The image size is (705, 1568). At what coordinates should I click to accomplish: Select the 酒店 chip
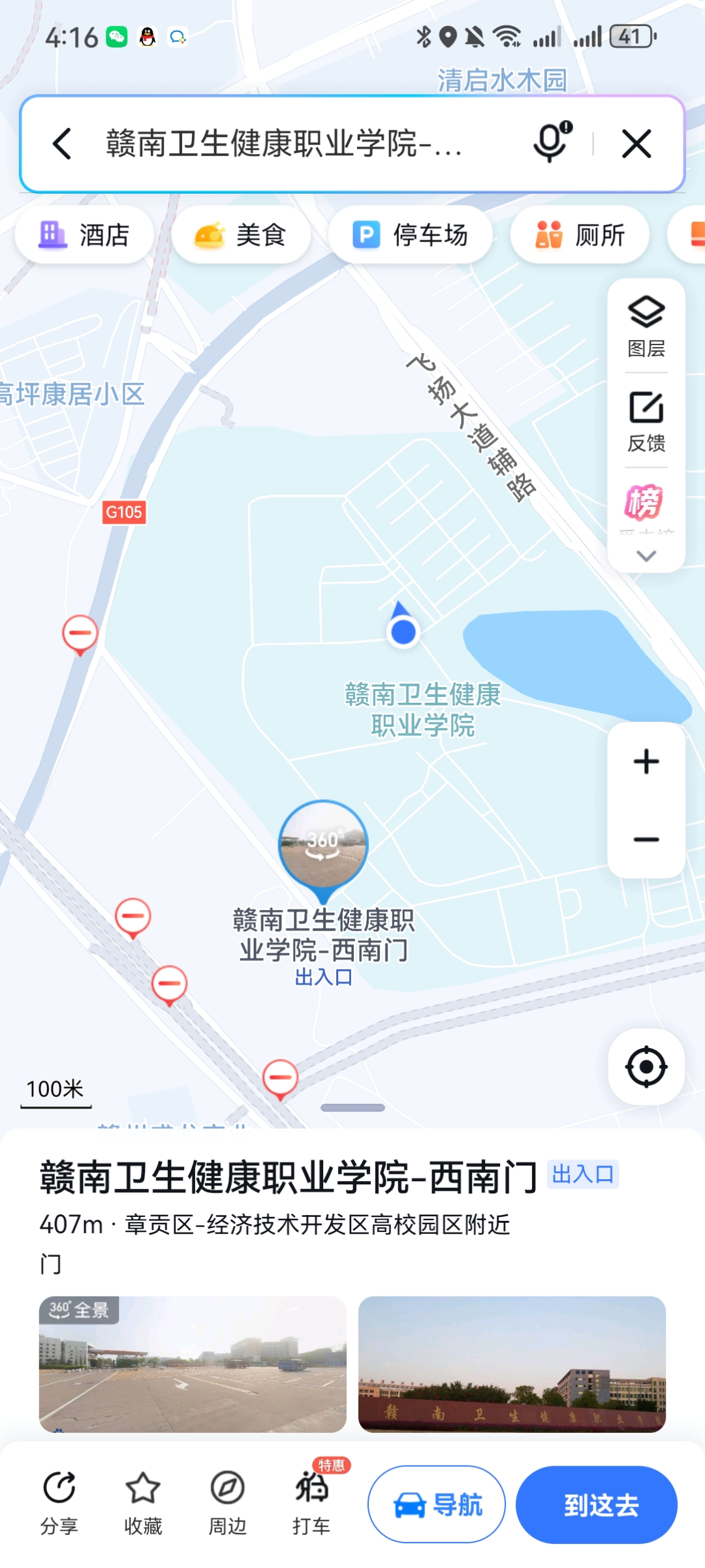[85, 235]
